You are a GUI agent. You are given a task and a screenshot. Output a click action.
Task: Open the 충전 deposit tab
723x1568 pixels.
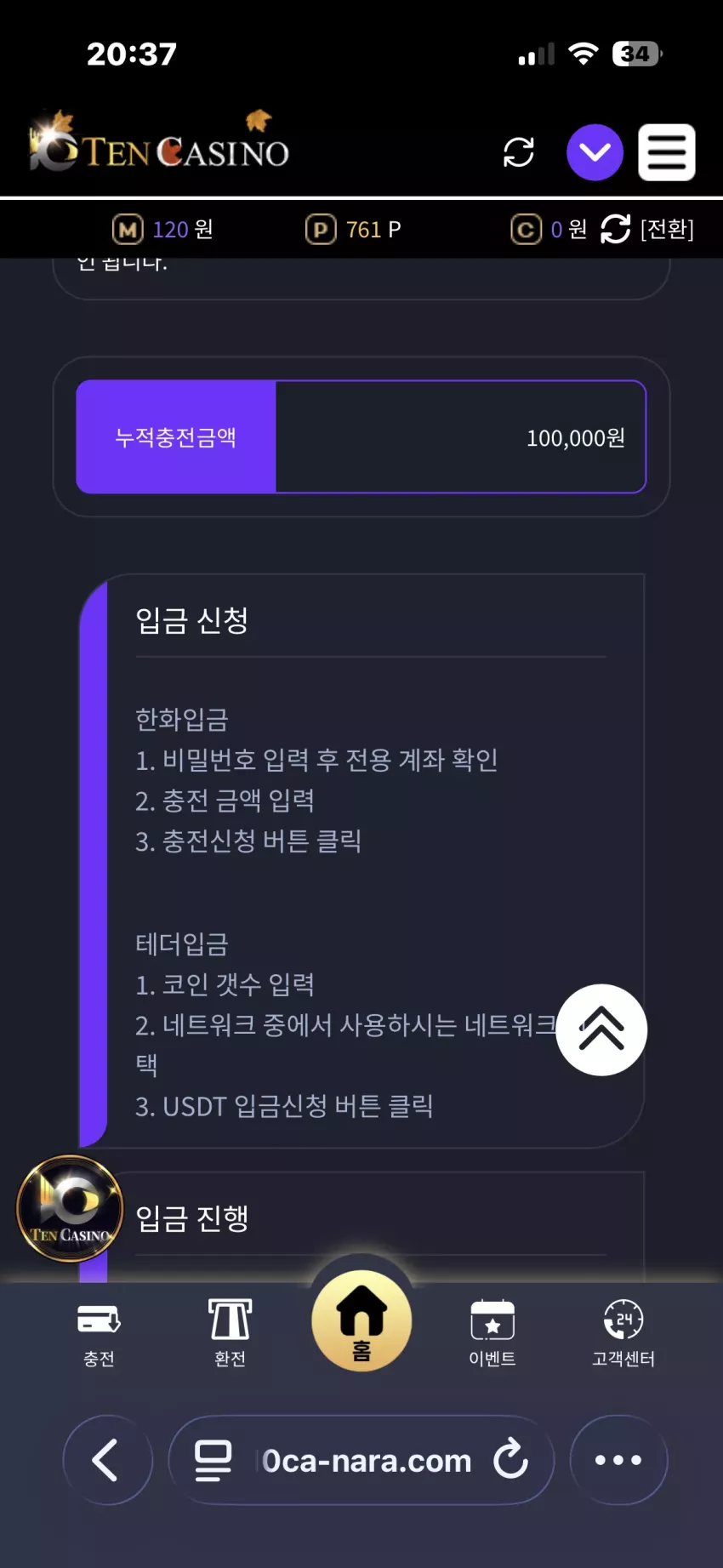click(x=99, y=1332)
